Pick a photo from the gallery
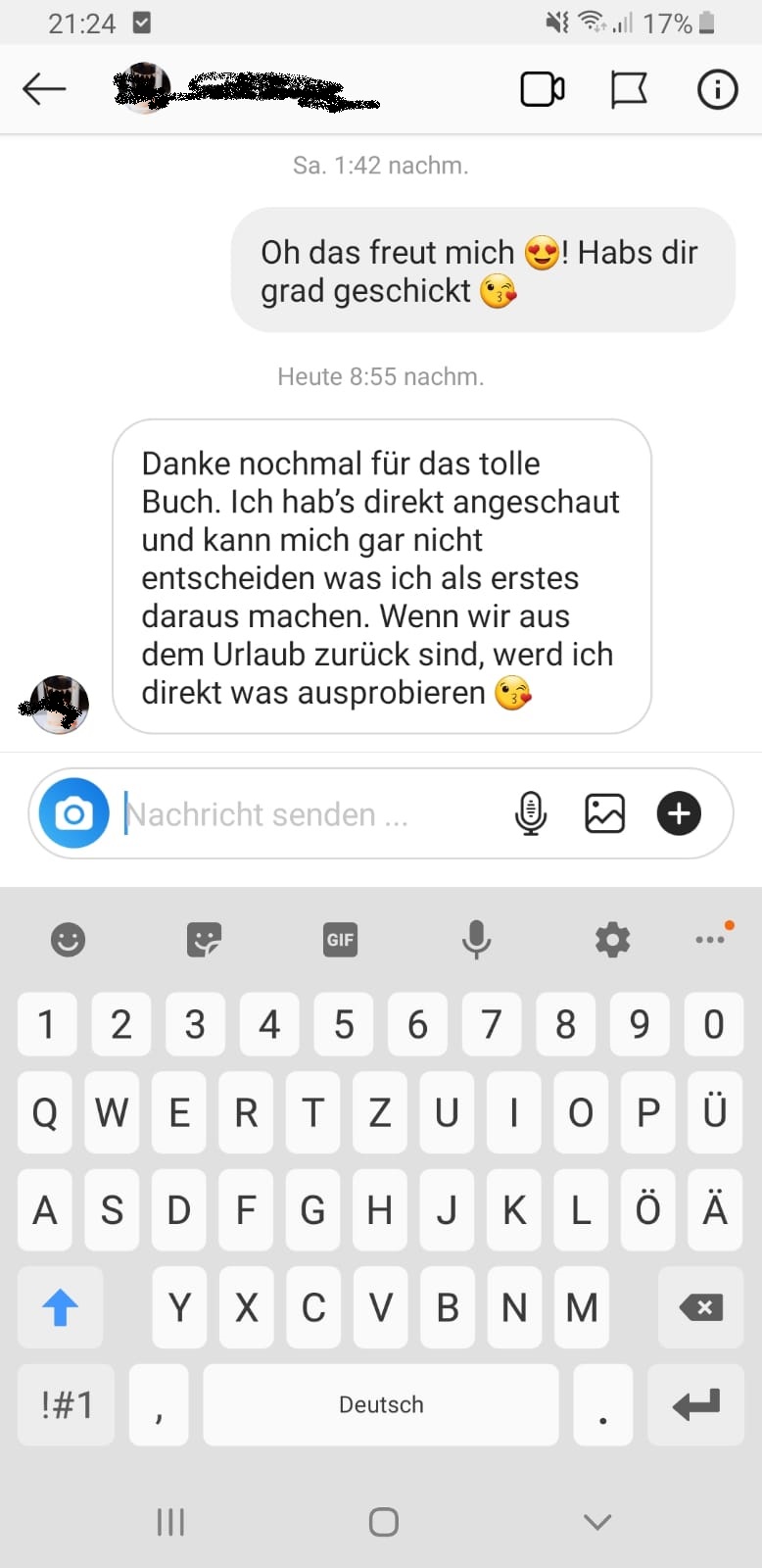Image resolution: width=762 pixels, height=1568 pixels. point(604,813)
